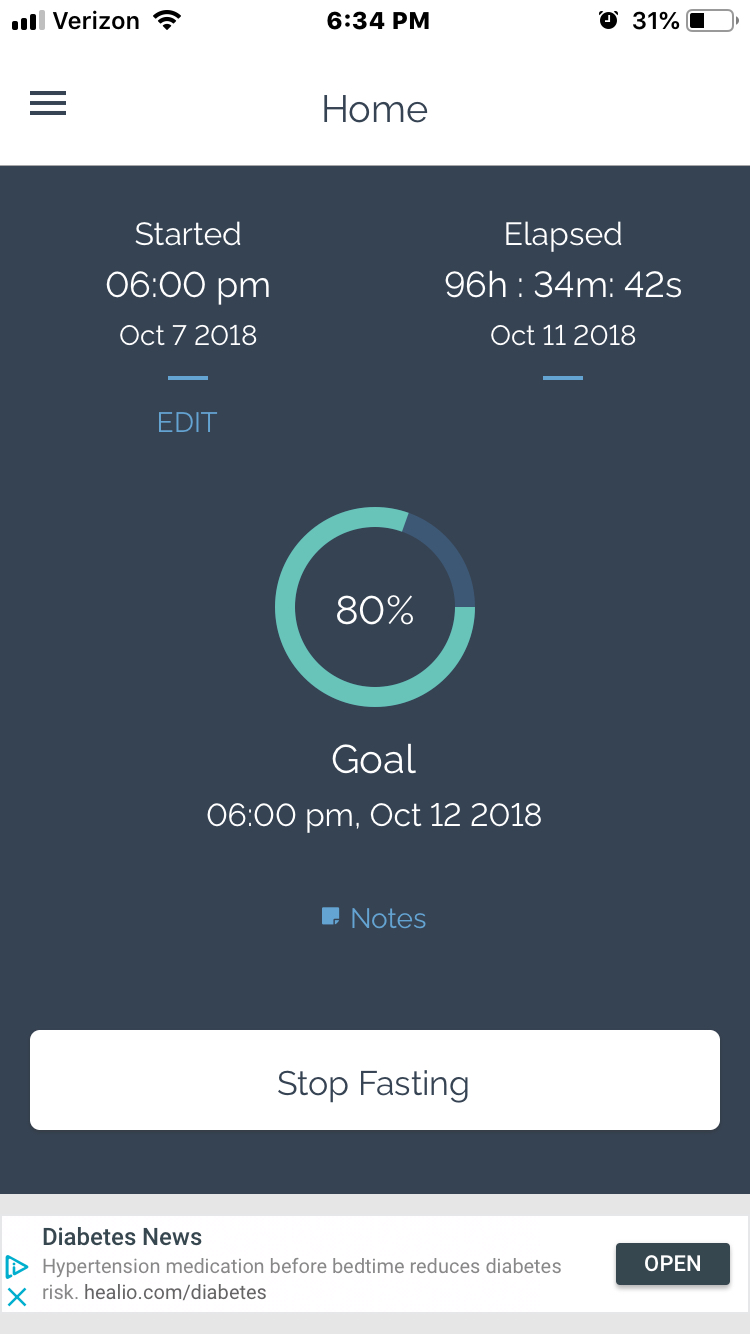This screenshot has height=1334, width=750.
Task: Tap the Stop Fasting button
Action: [375, 1080]
